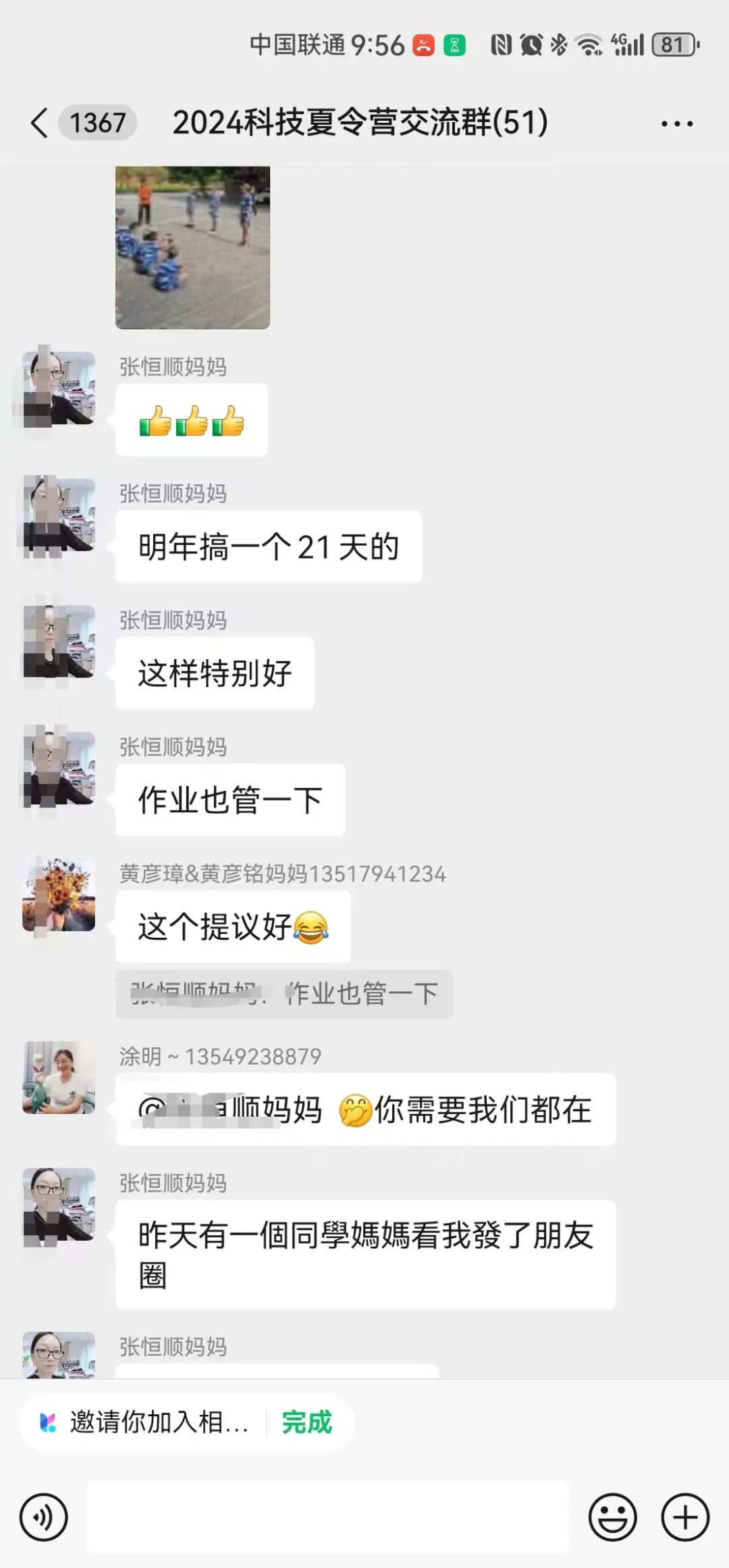The width and height of the screenshot is (729, 1568).
Task: Open the emoji picker
Action: pos(612,1517)
